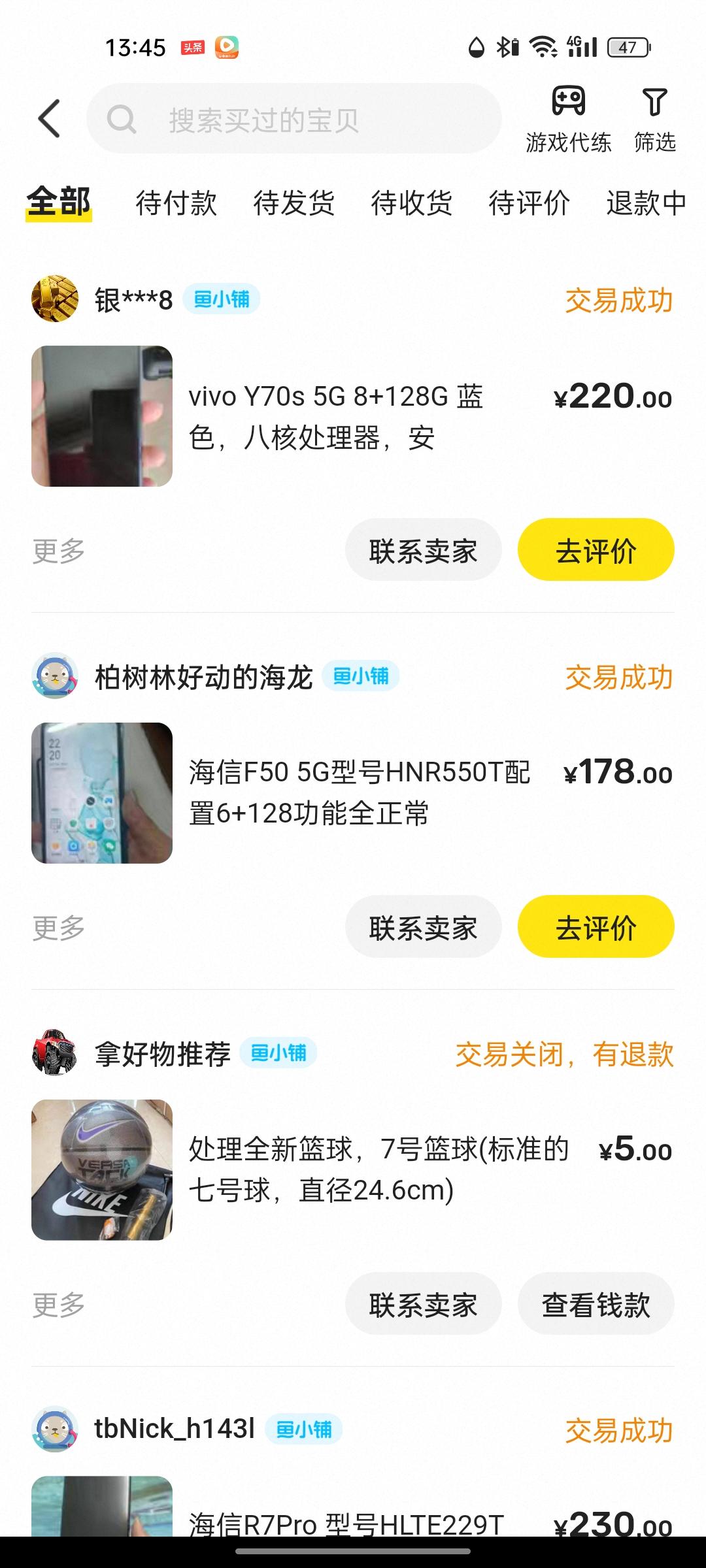Open 游戏代练 game boosting
The width and height of the screenshot is (706, 1568).
pyautogui.click(x=568, y=120)
